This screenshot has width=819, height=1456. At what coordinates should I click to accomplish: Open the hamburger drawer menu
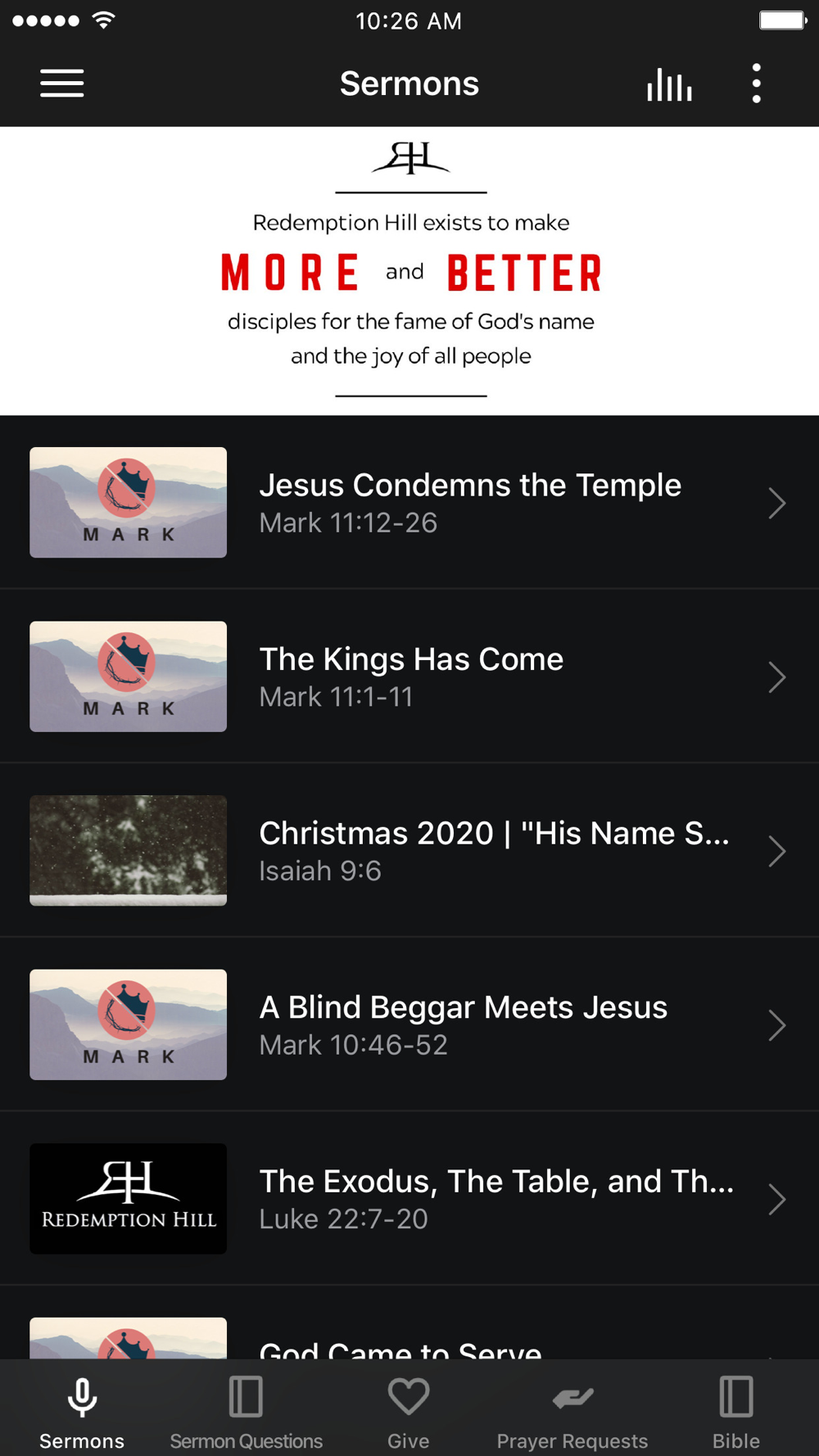(62, 84)
